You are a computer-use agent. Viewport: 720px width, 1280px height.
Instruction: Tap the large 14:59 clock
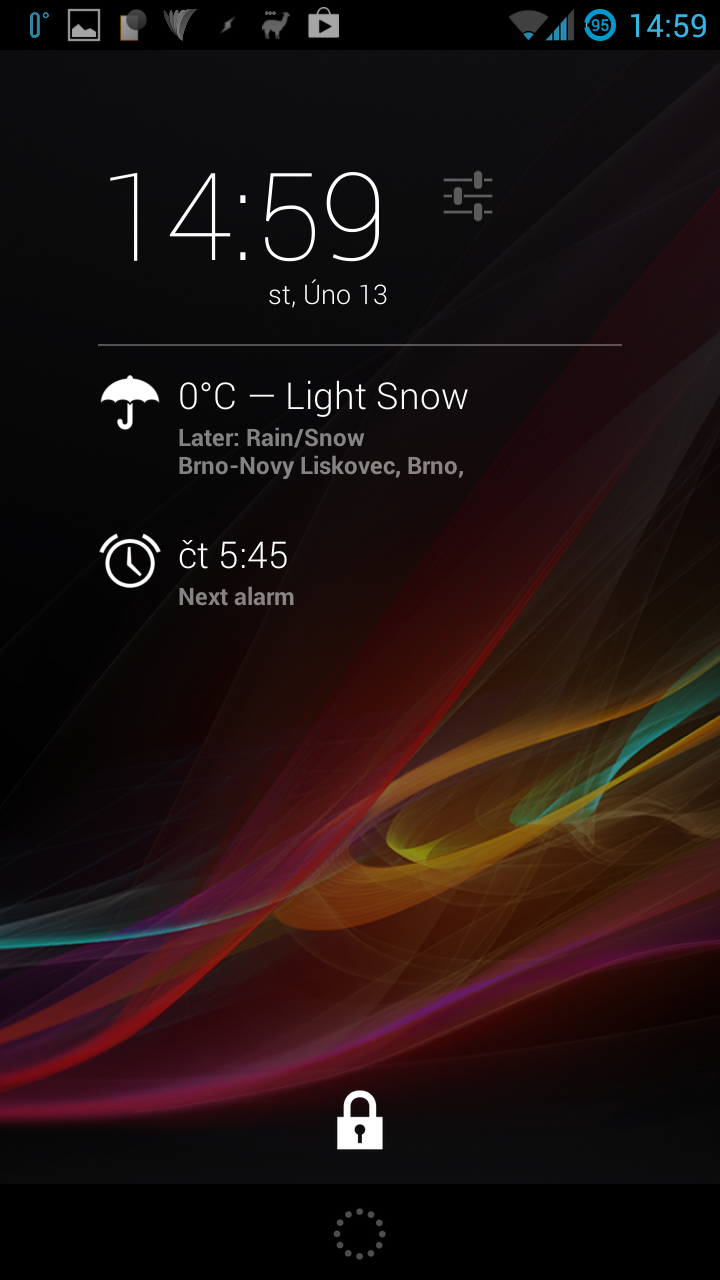245,216
